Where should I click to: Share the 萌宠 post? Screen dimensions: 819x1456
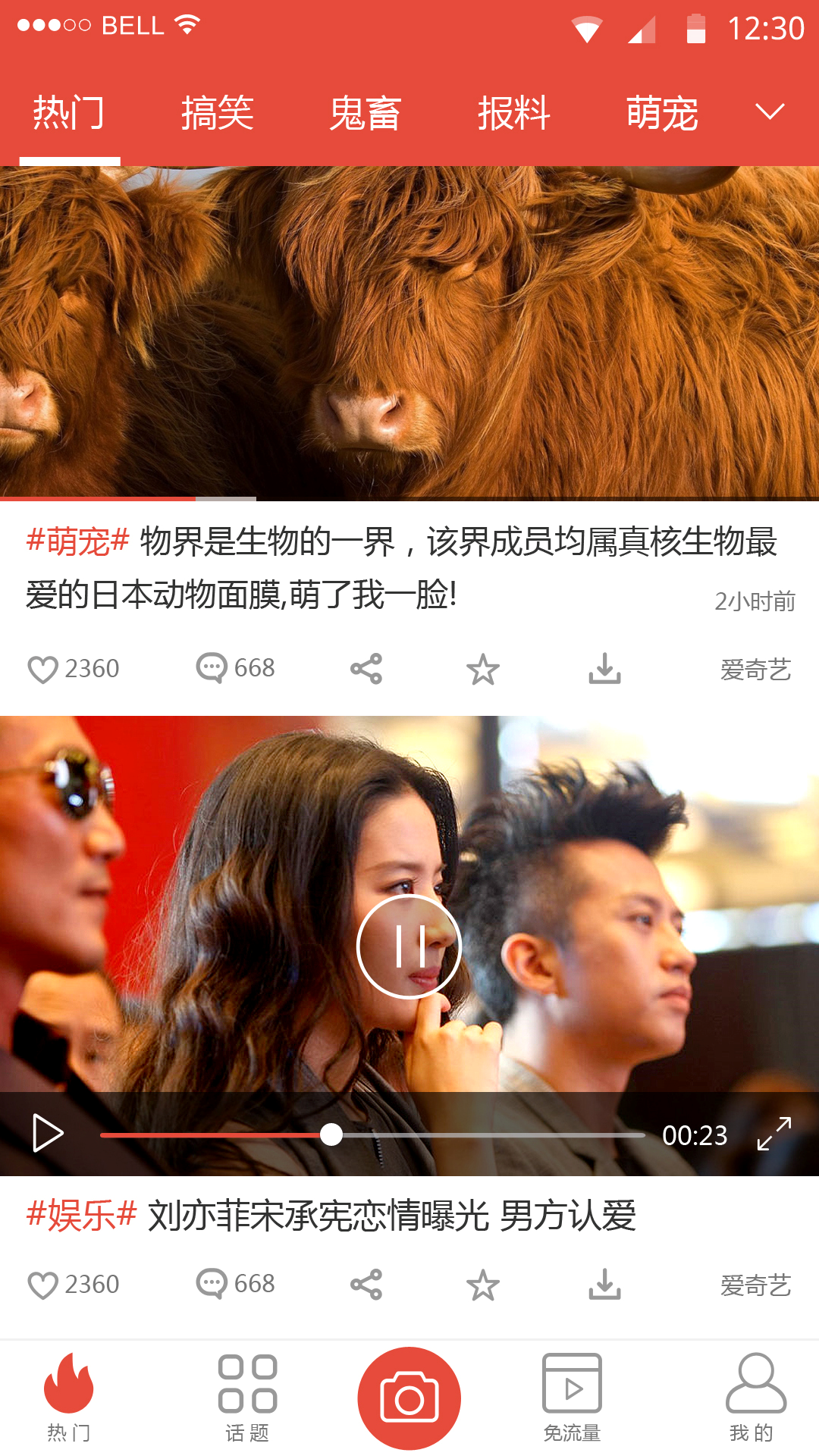(x=366, y=669)
